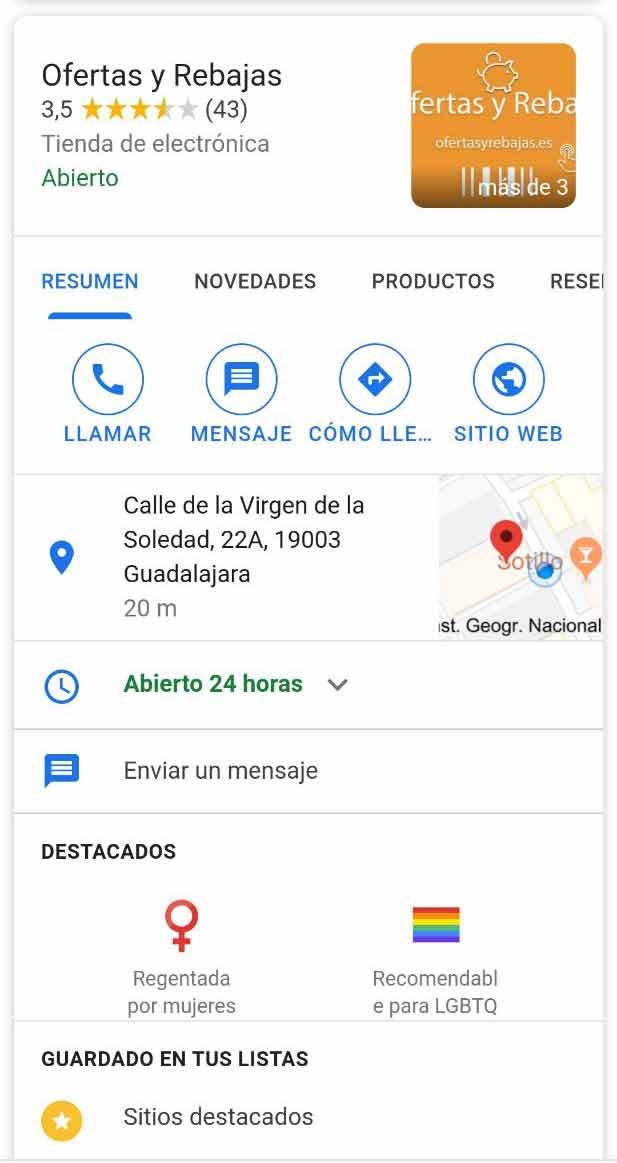This screenshot has width=617, height=1163.
Task: Select the Resumen tab
Action: pos(90,282)
